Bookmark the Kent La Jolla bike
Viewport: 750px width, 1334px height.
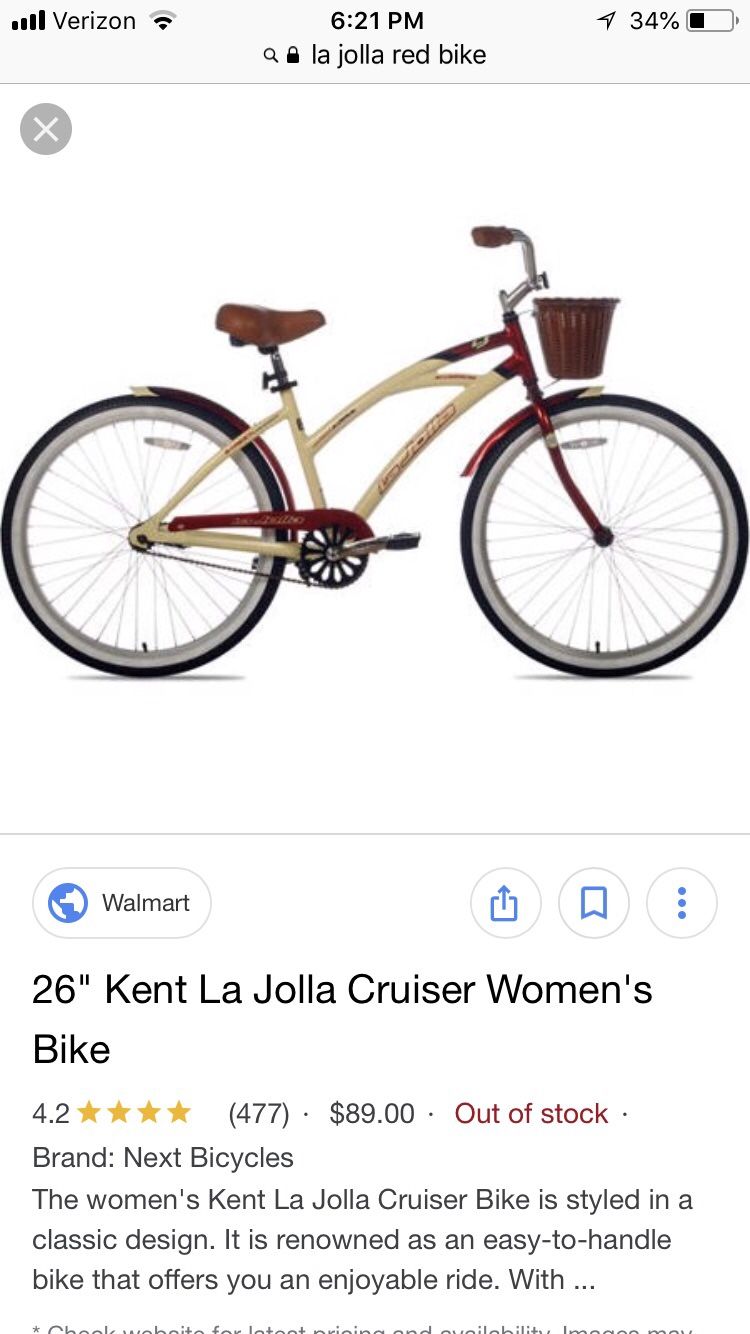tap(594, 903)
